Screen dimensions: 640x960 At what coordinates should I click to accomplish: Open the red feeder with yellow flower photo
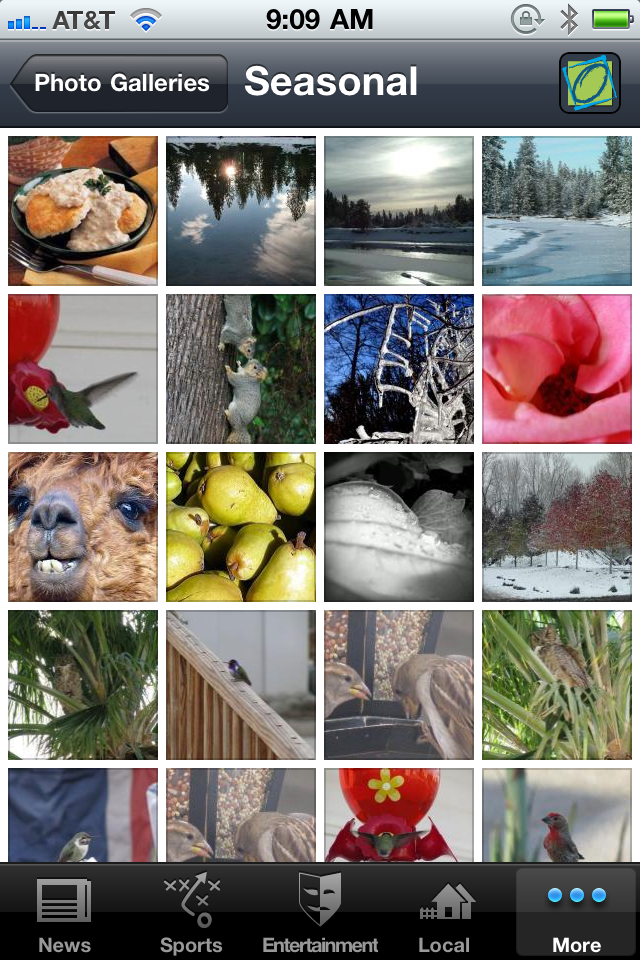click(399, 815)
